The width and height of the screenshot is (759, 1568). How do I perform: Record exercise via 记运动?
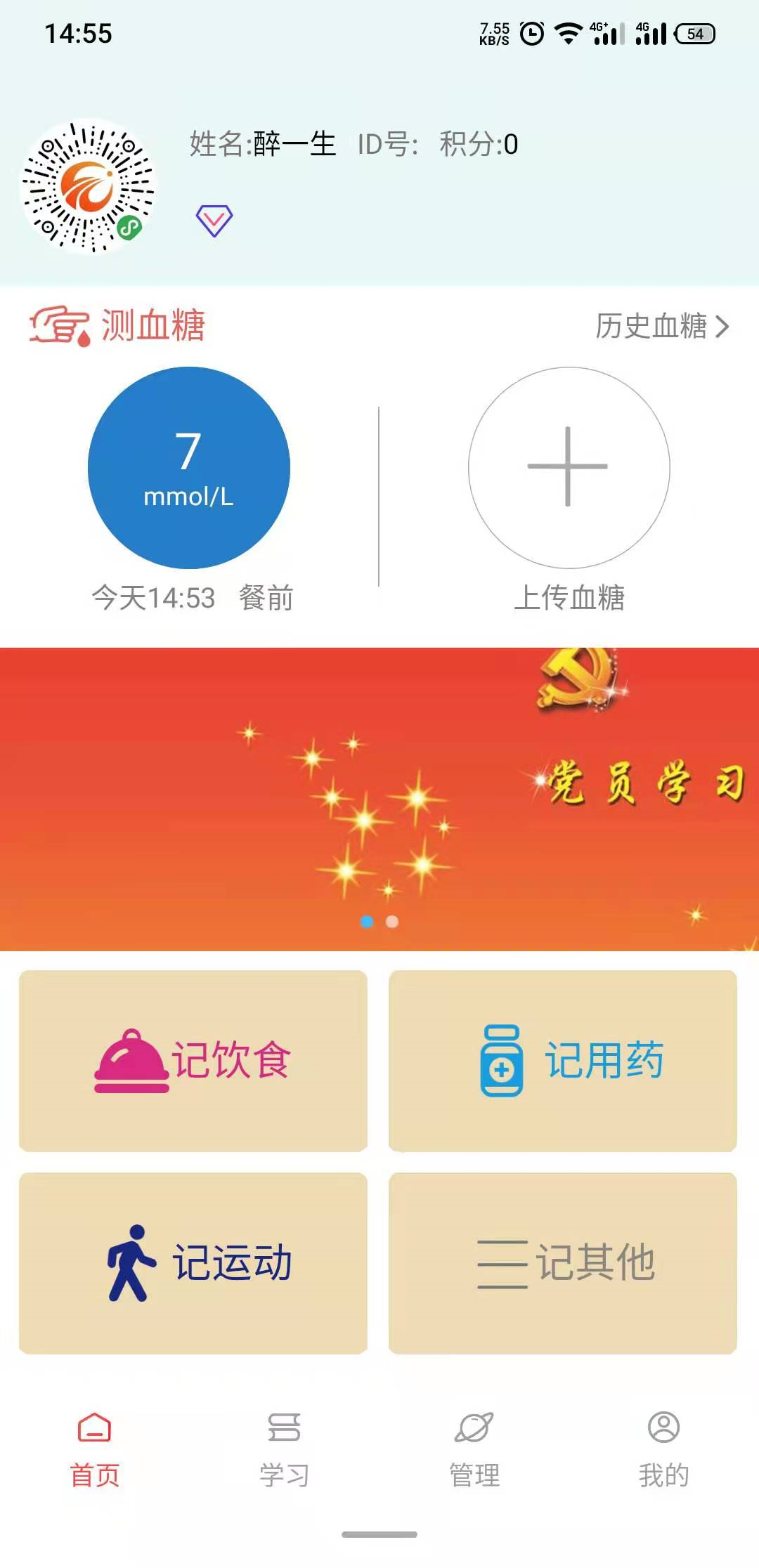pos(193,1262)
